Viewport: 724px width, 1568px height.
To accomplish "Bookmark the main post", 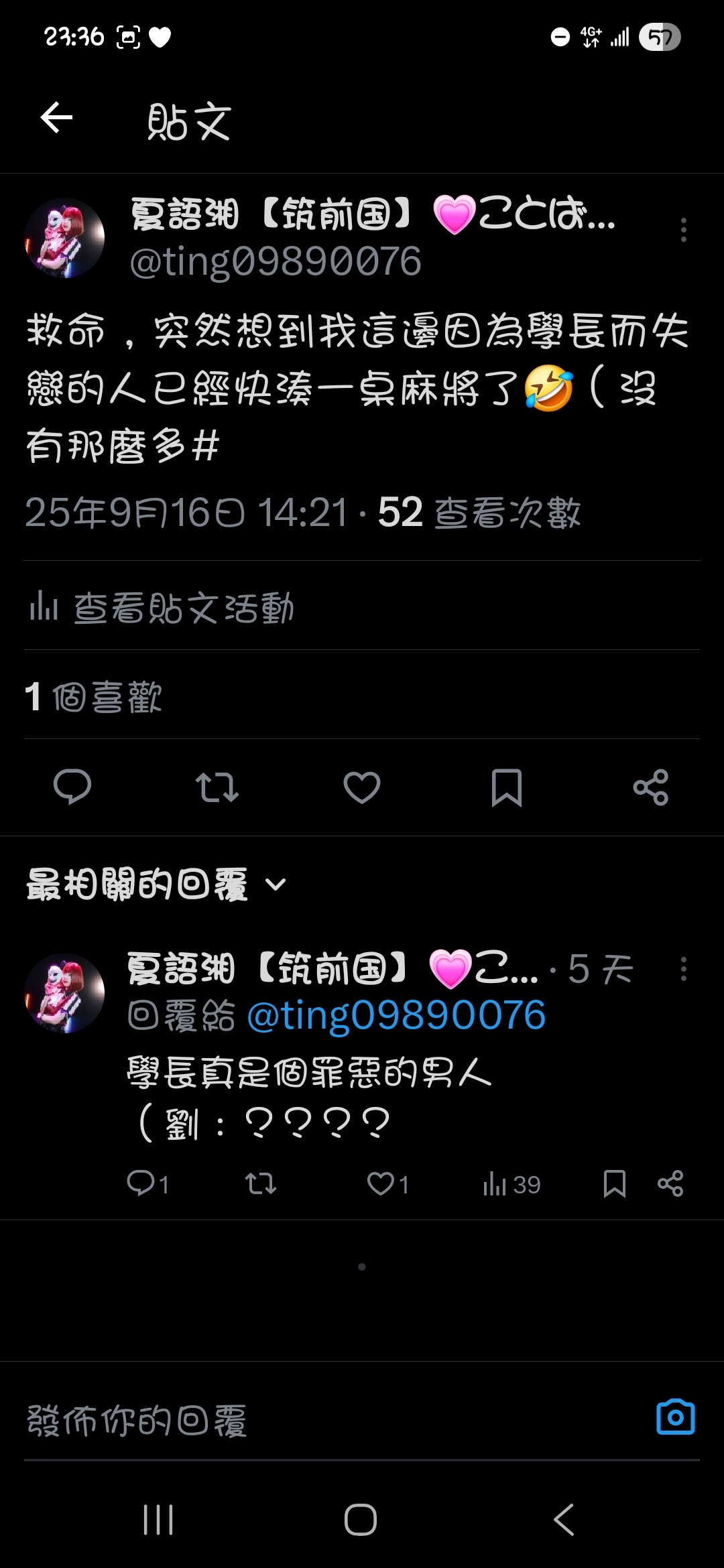I will (506, 787).
